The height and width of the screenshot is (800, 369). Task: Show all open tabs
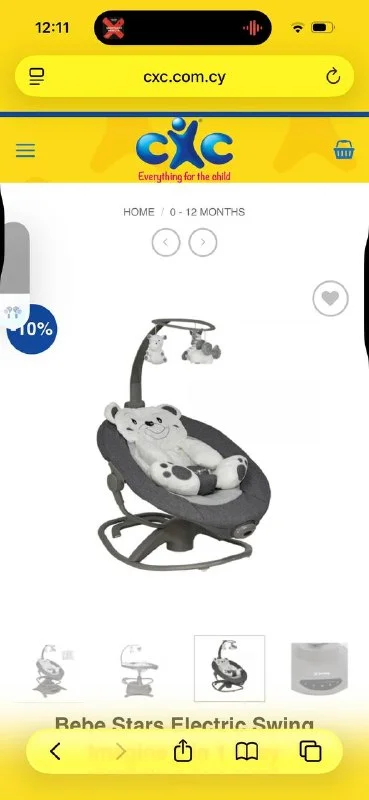310,751
